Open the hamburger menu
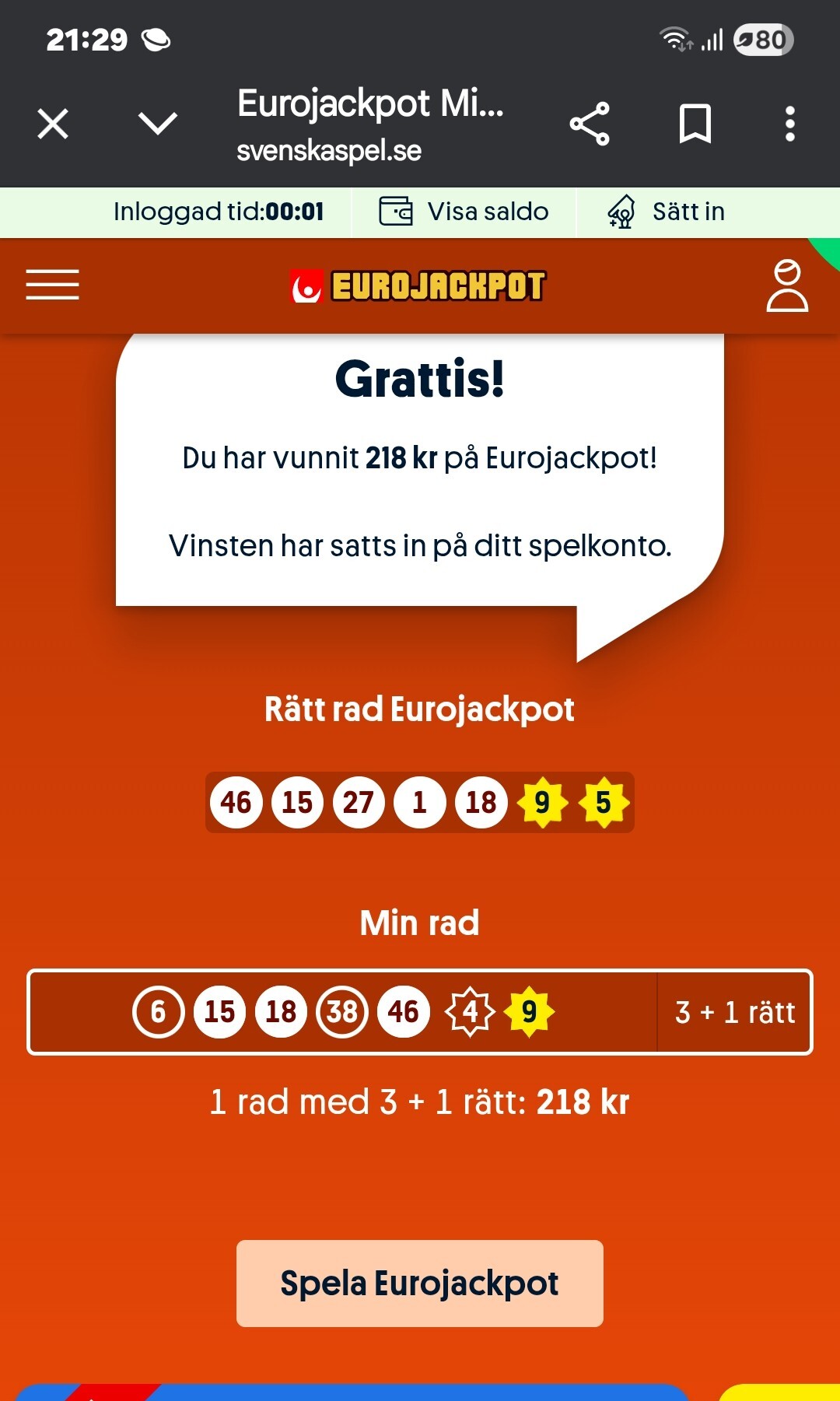The width and height of the screenshot is (840, 1401). (52, 285)
